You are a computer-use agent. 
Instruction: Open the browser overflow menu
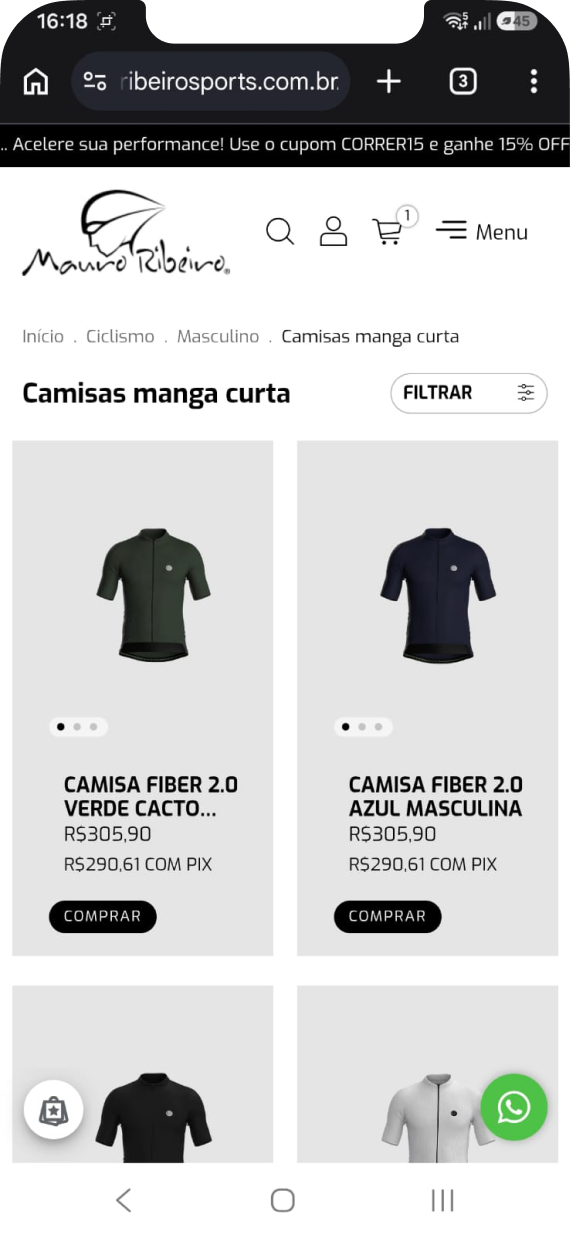pyautogui.click(x=534, y=81)
